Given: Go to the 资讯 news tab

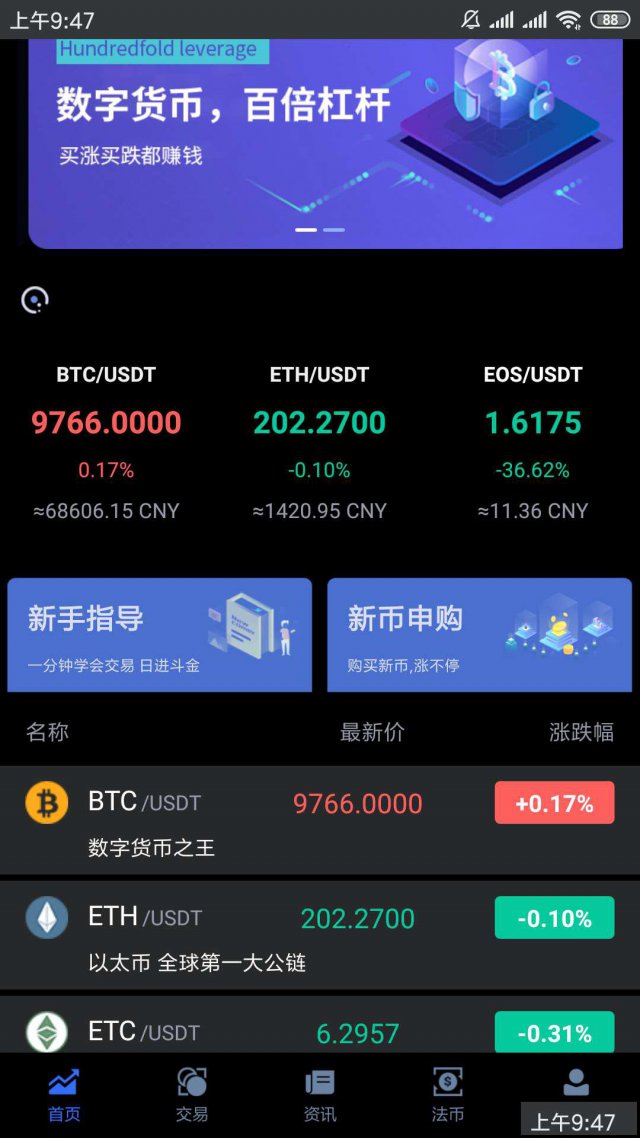Looking at the screenshot, I should [320, 1093].
